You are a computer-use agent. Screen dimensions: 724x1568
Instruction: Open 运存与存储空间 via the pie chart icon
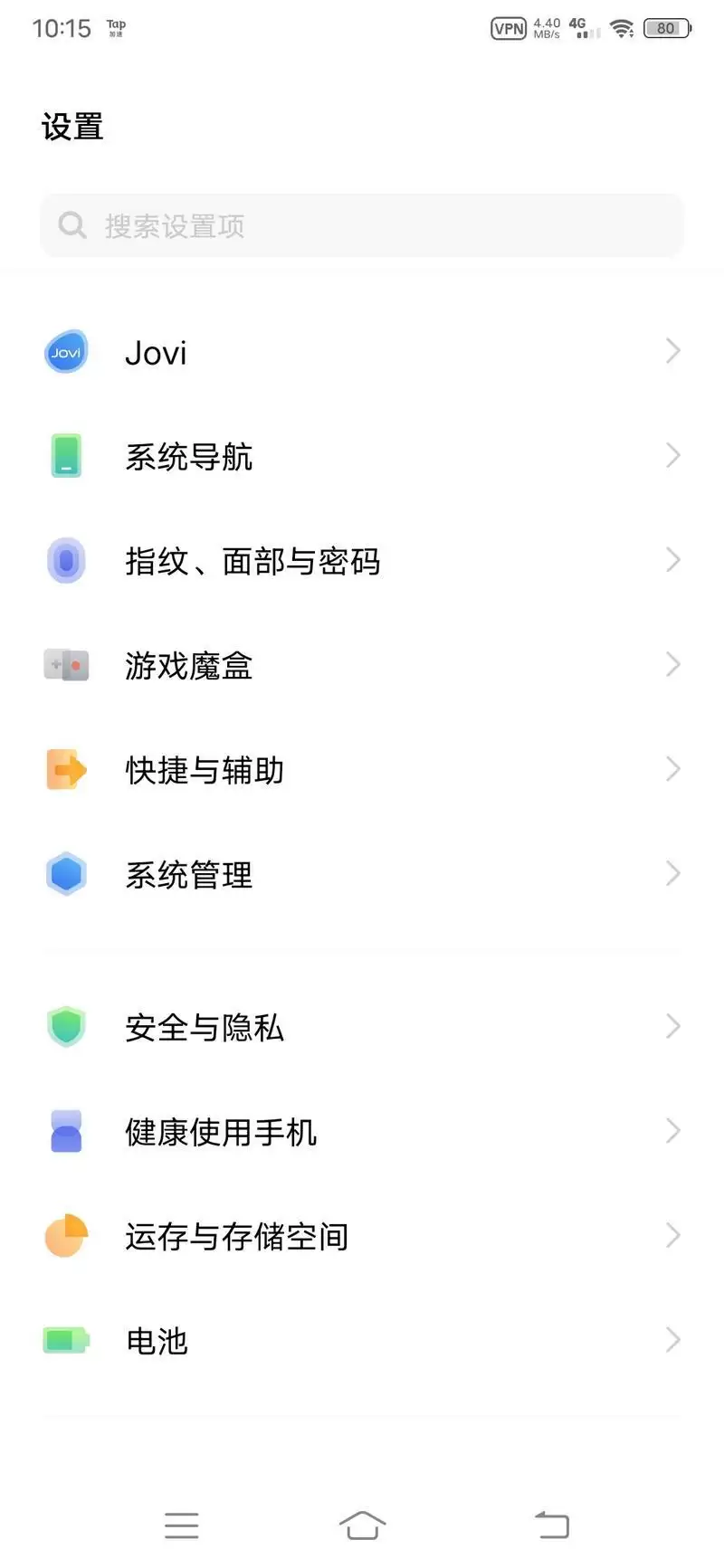(65, 1236)
